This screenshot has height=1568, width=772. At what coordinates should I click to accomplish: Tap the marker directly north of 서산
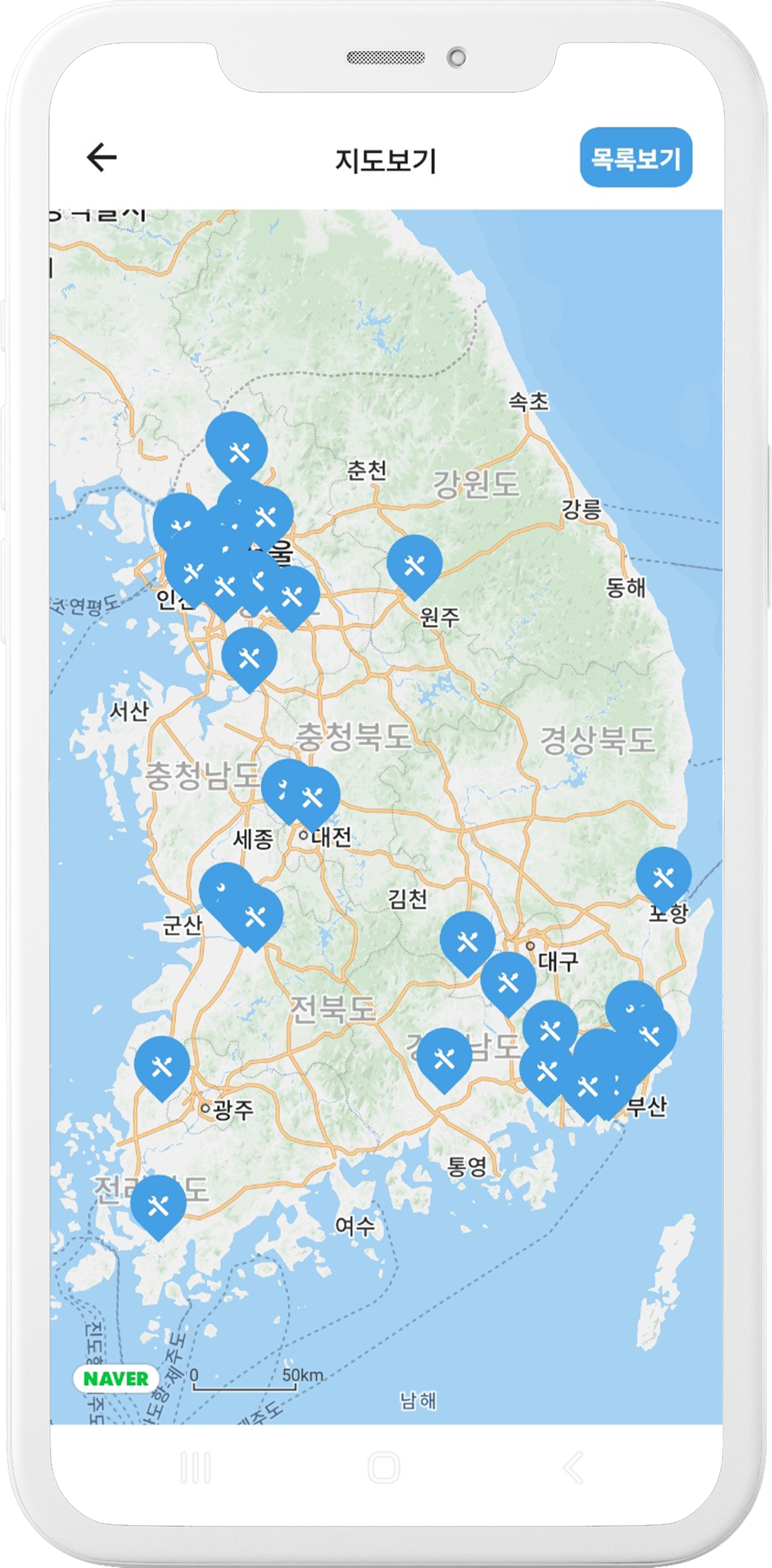249,657
